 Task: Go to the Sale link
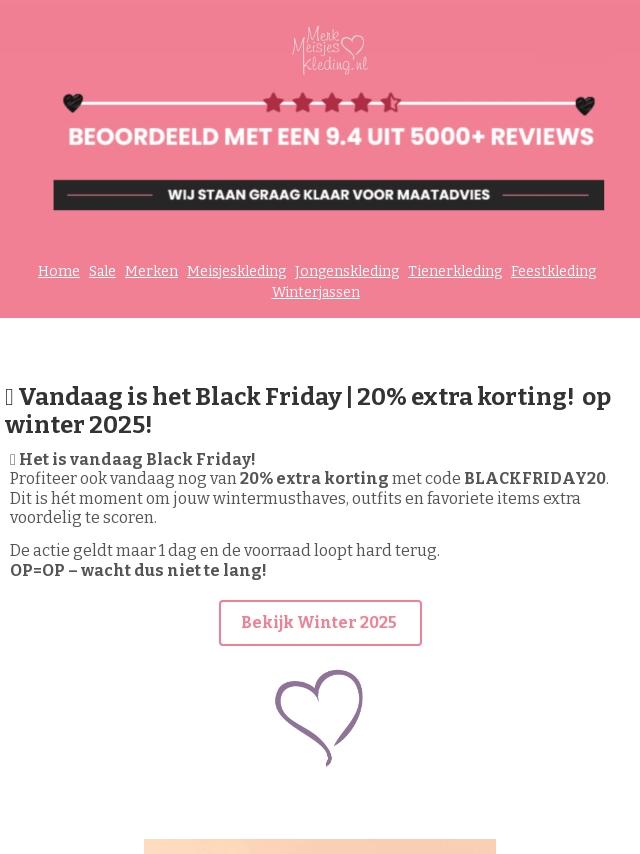(x=102, y=271)
